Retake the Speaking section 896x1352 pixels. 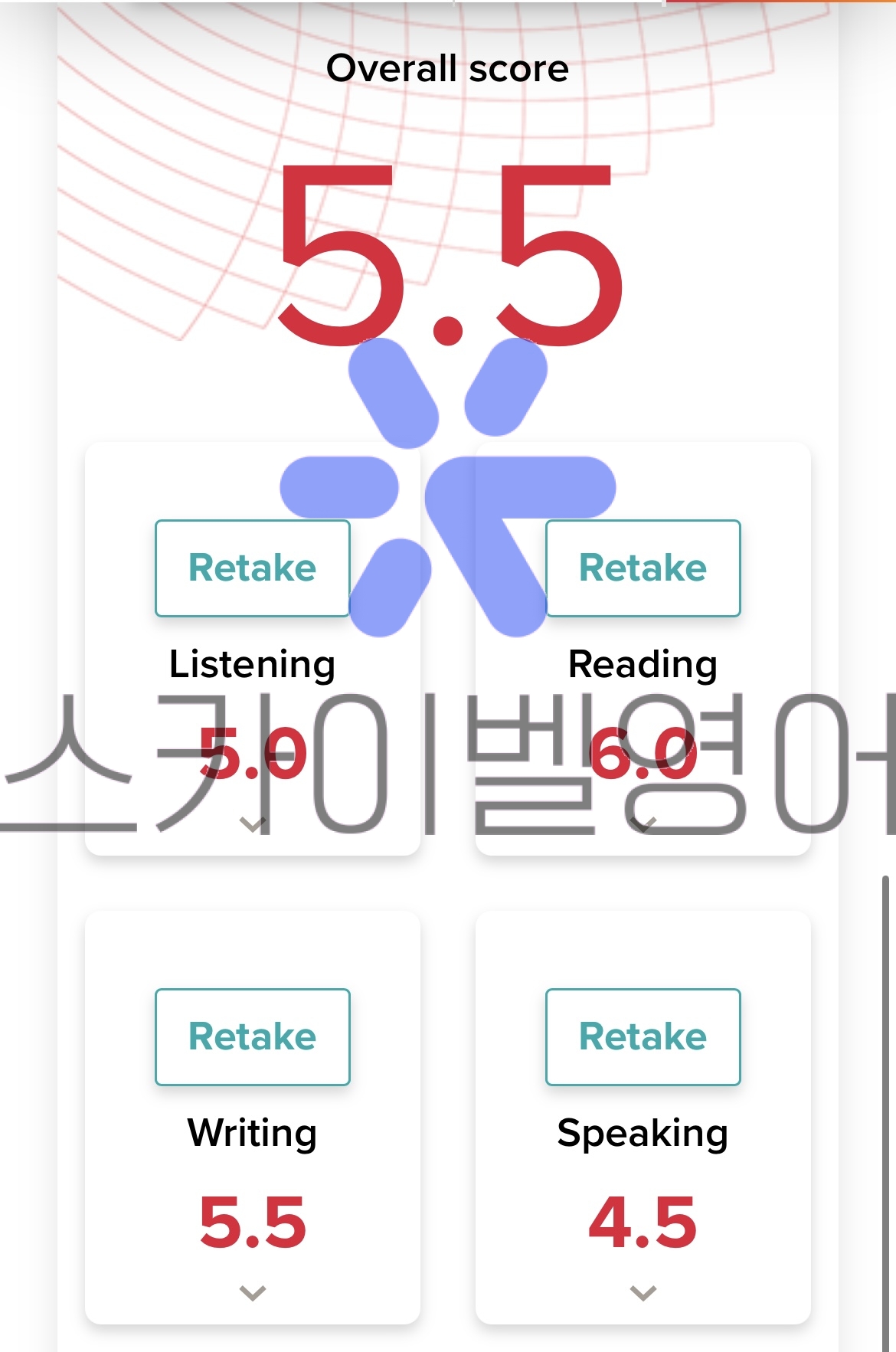coord(643,1037)
